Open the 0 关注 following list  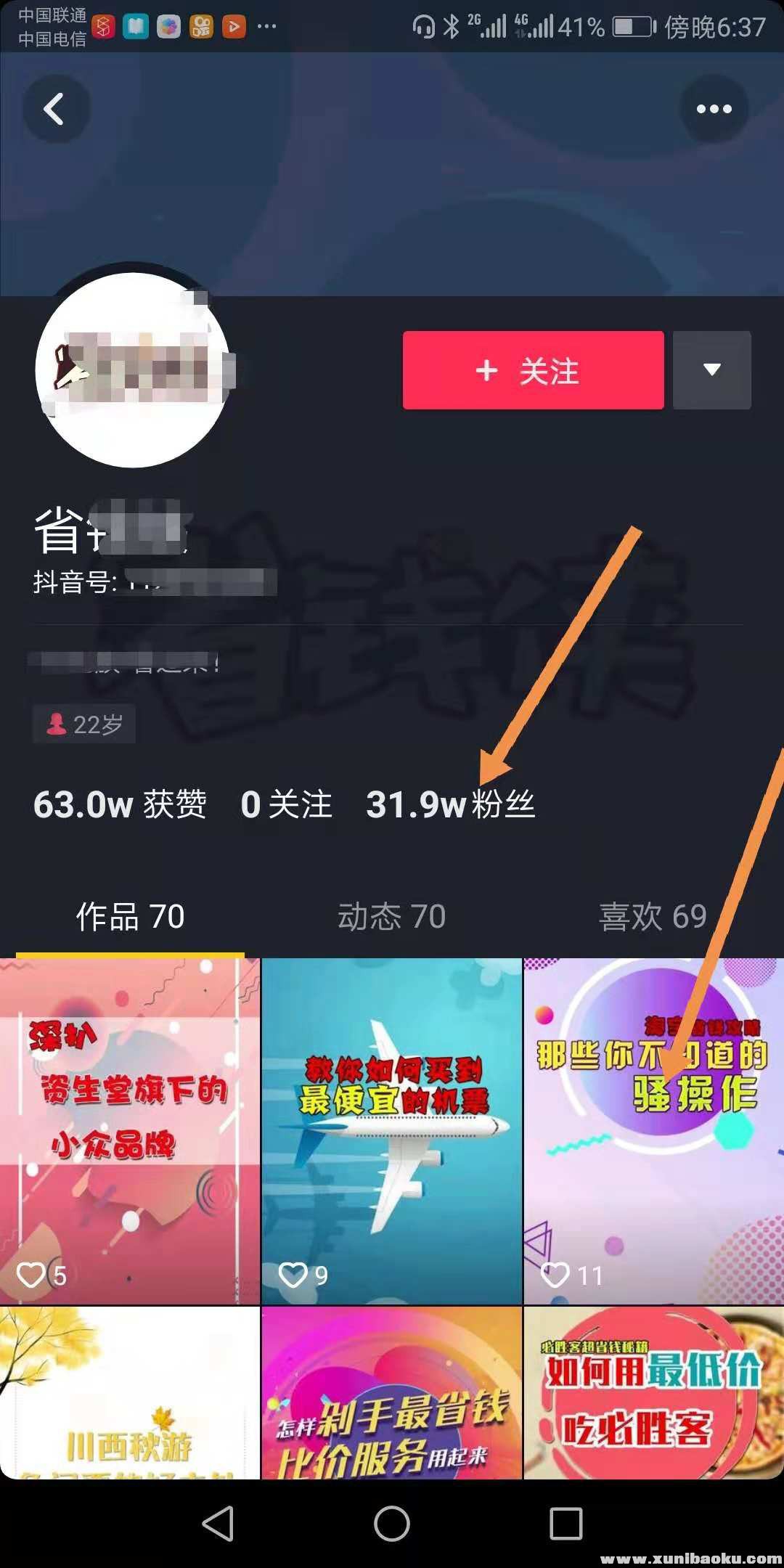[287, 804]
